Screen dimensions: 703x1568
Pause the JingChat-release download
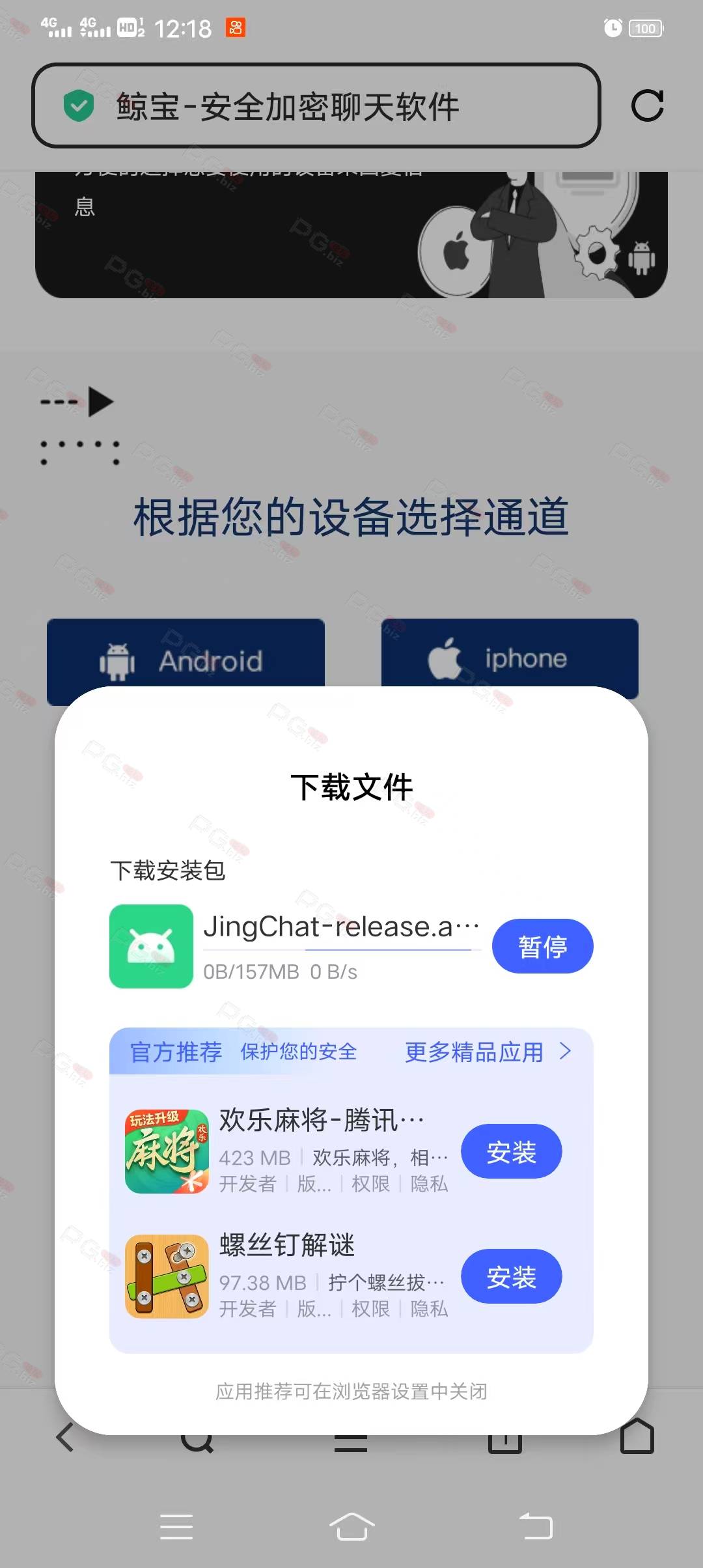pyautogui.click(x=542, y=946)
